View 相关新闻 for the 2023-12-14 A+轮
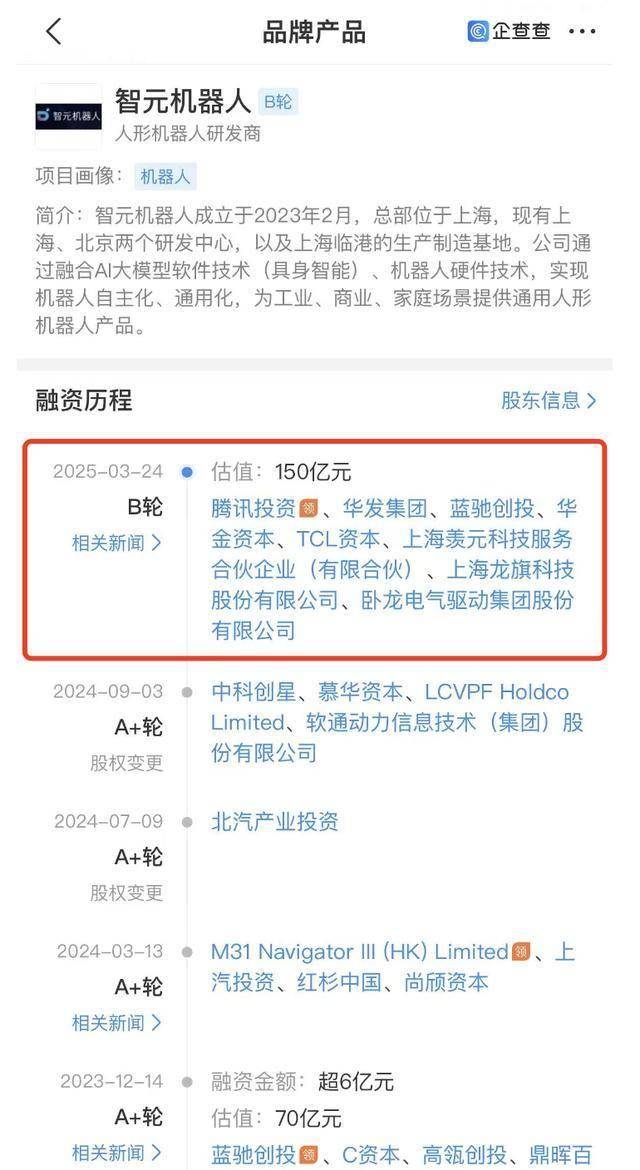Image resolution: width=640 pixels, height=1170 pixels. 115,1153
